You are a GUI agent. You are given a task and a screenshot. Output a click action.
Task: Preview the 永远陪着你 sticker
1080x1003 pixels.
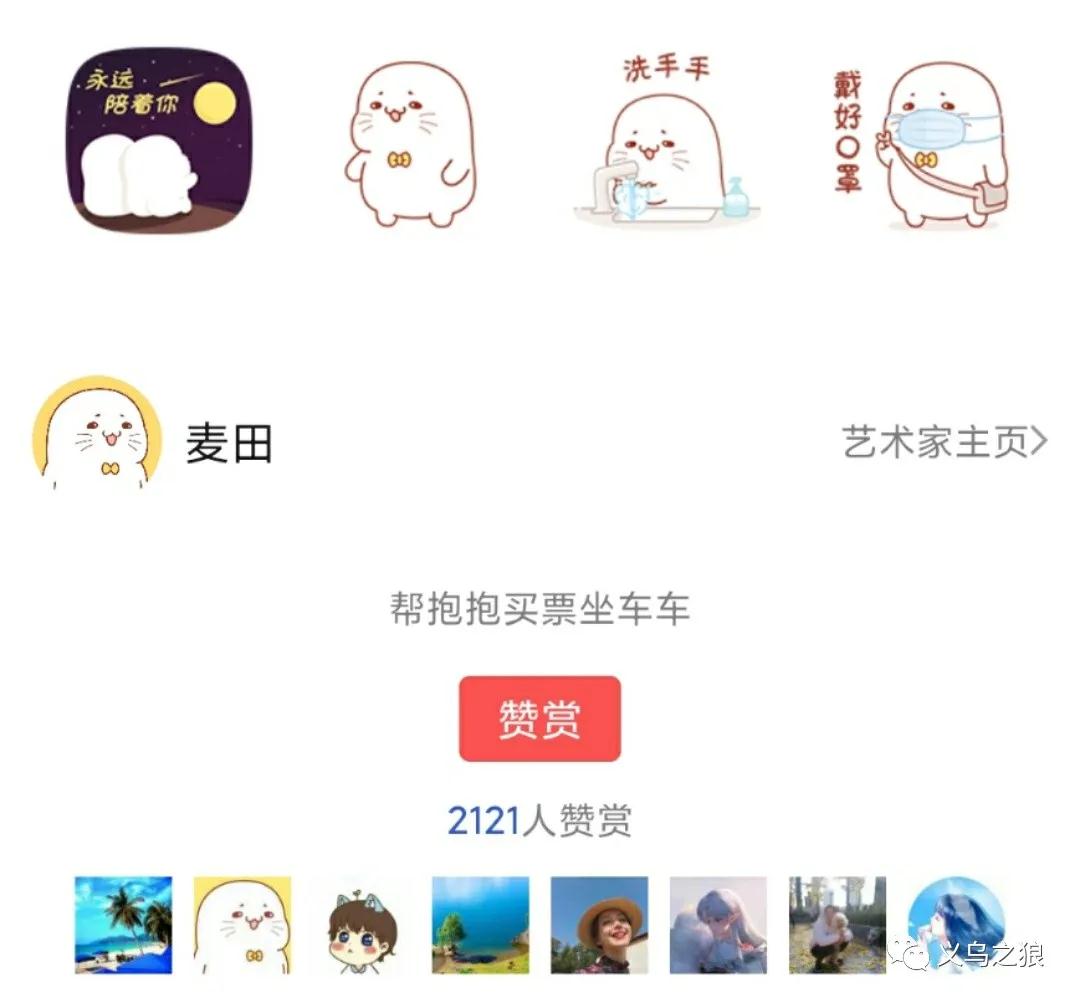tap(158, 139)
